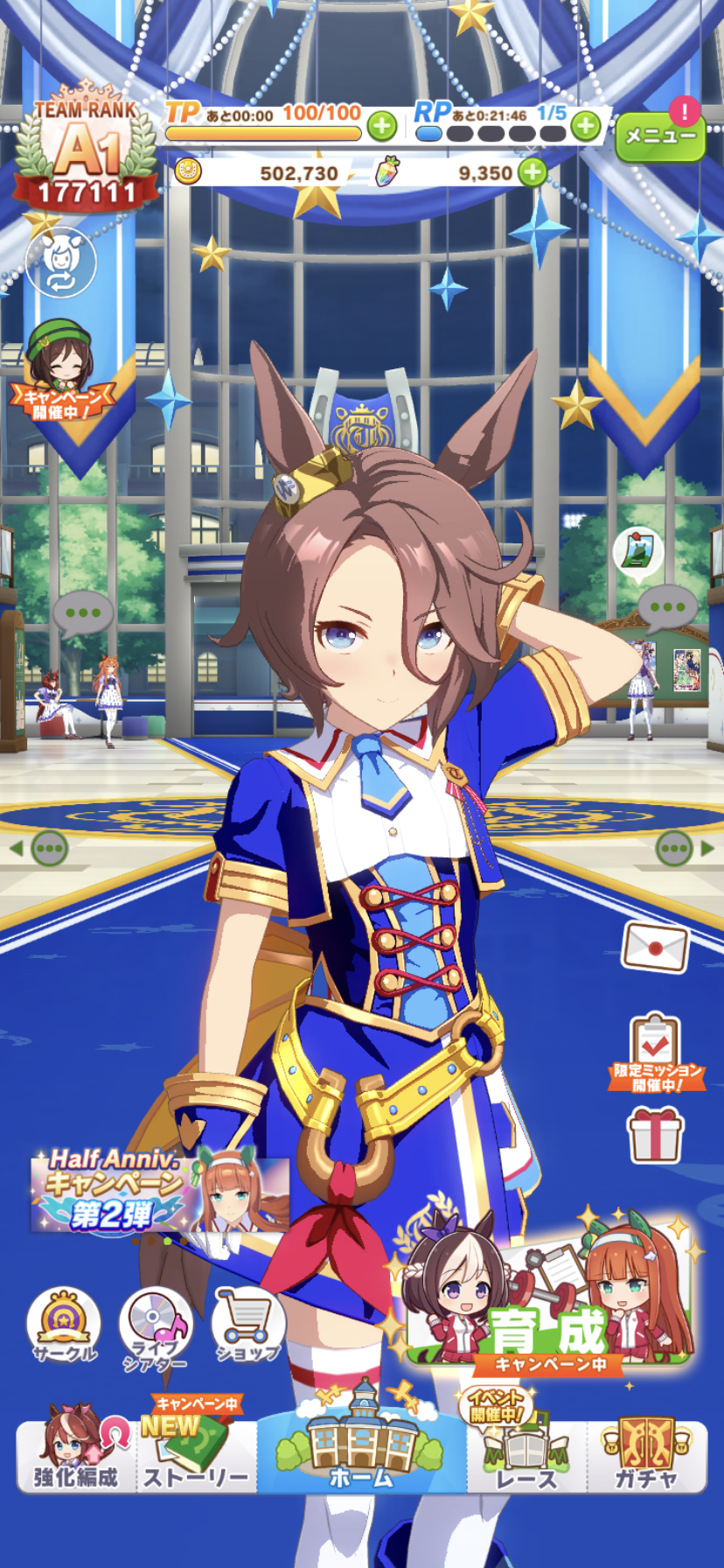This screenshot has height=1568, width=724.
Task: Open the present gift box
Action: [655, 1135]
